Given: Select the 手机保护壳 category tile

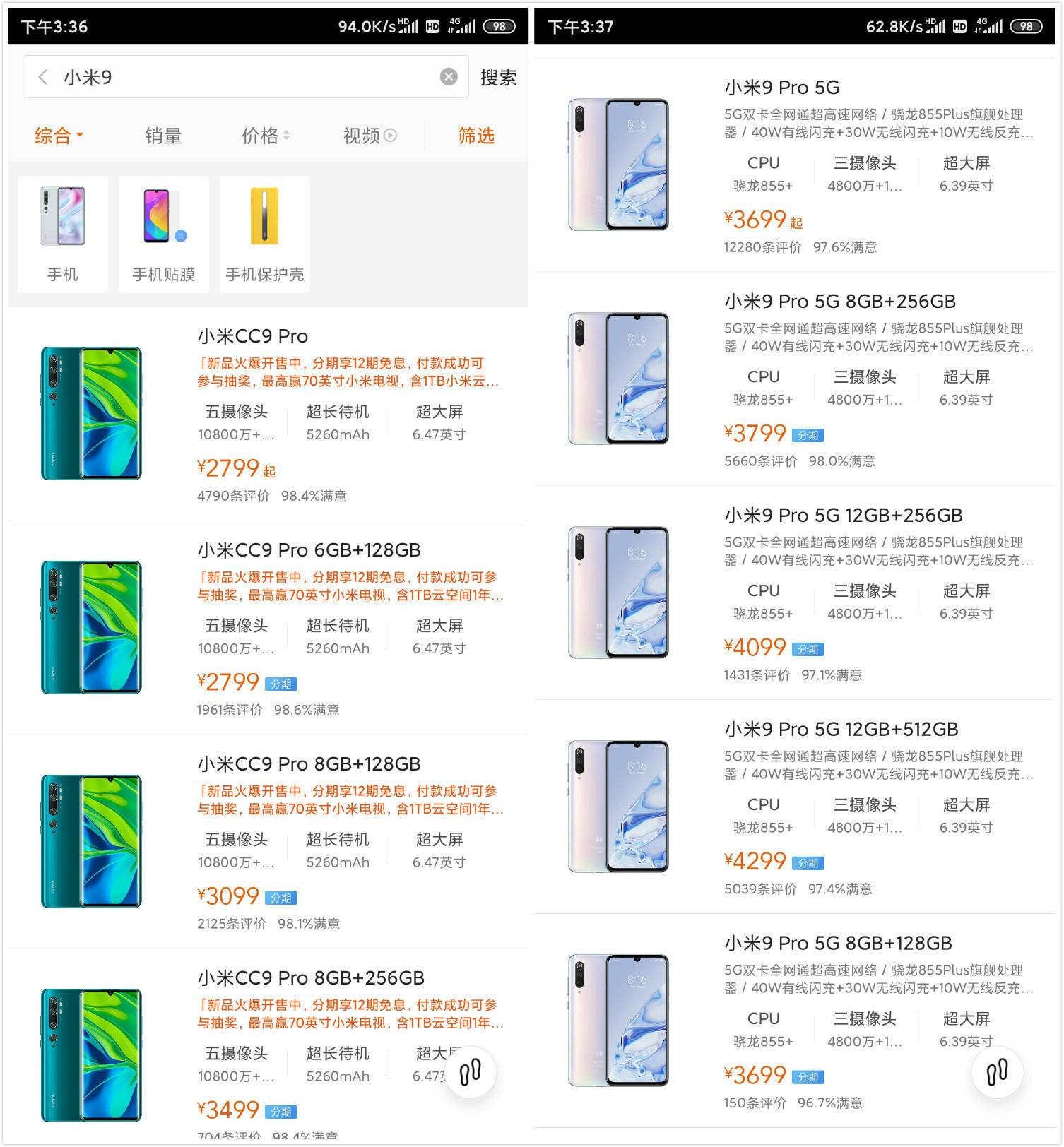Looking at the screenshot, I should point(265,234).
